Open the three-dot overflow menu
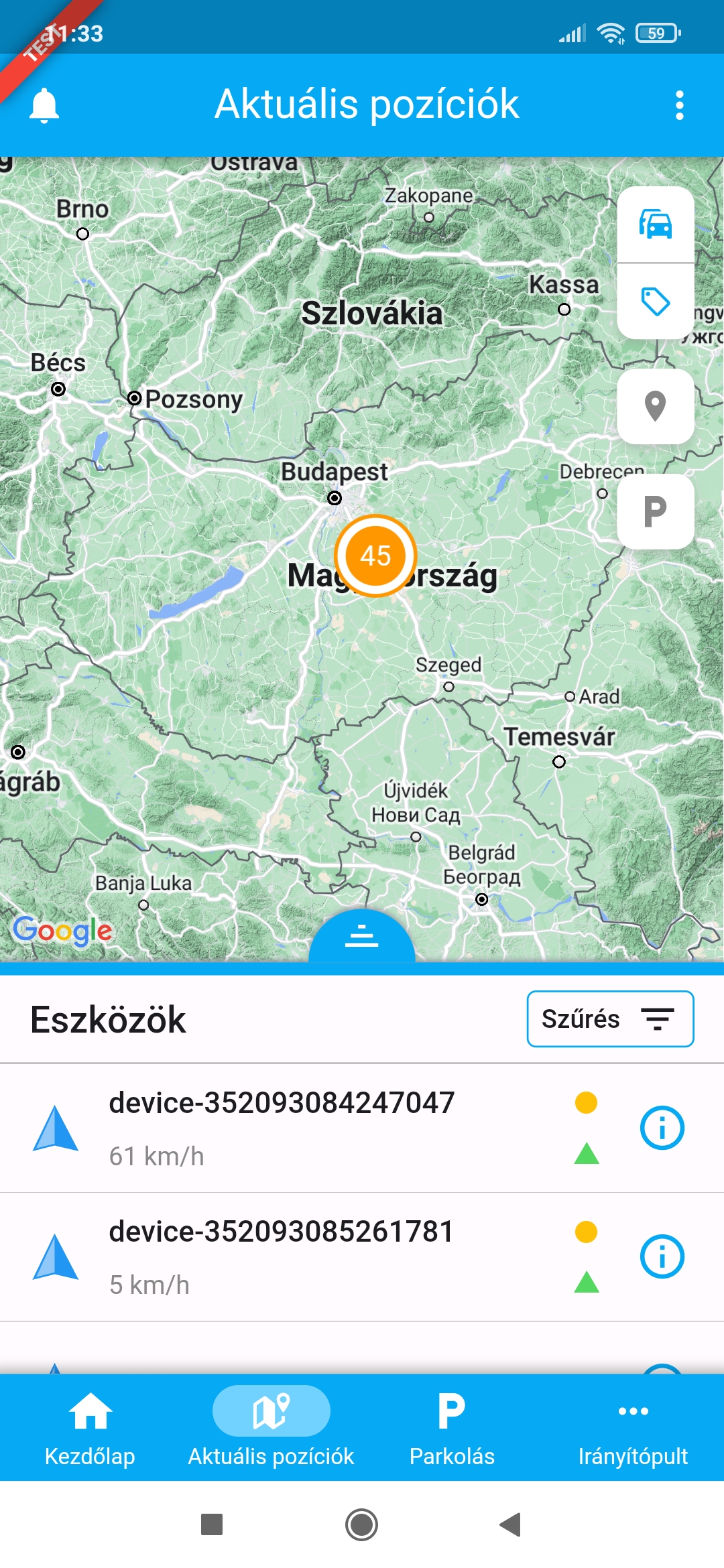The height and width of the screenshot is (1568, 724). pos(679,105)
